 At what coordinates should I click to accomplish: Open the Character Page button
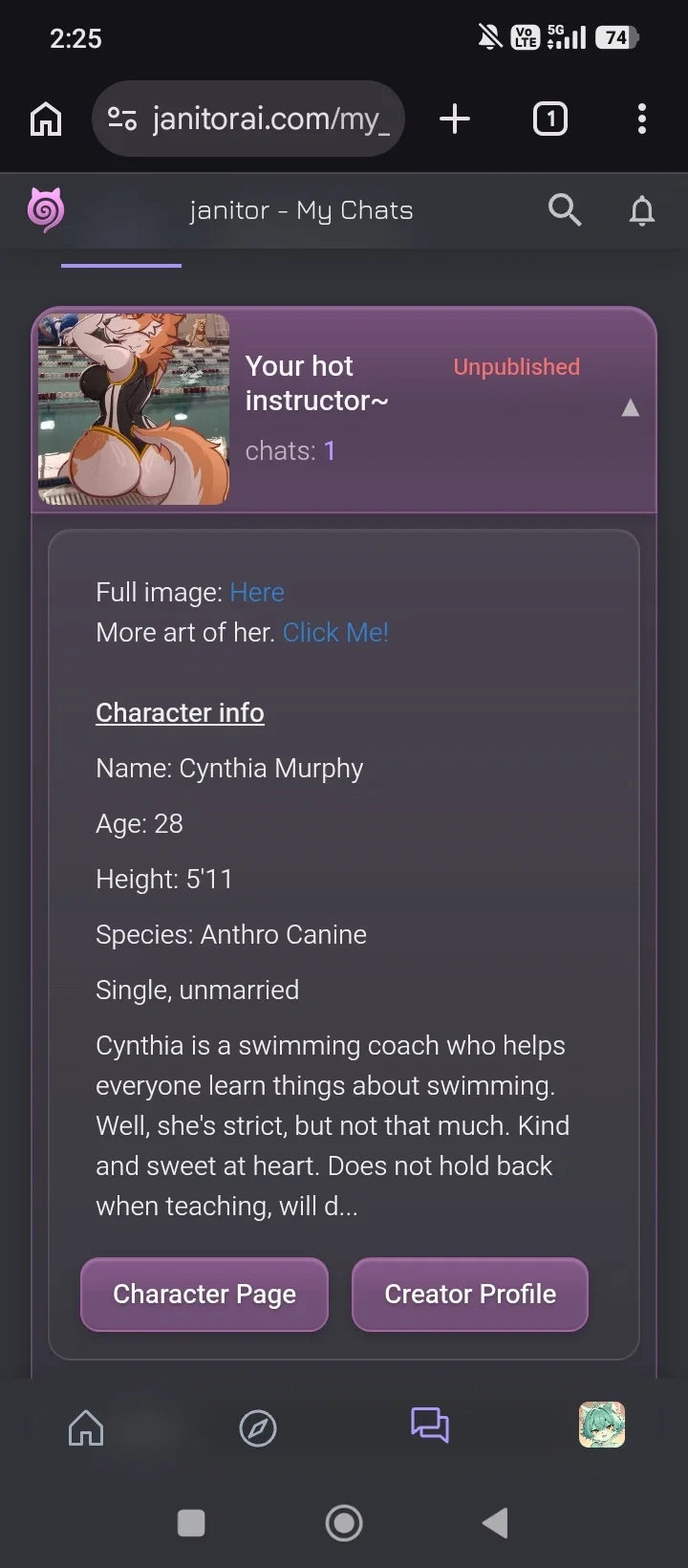204,1294
